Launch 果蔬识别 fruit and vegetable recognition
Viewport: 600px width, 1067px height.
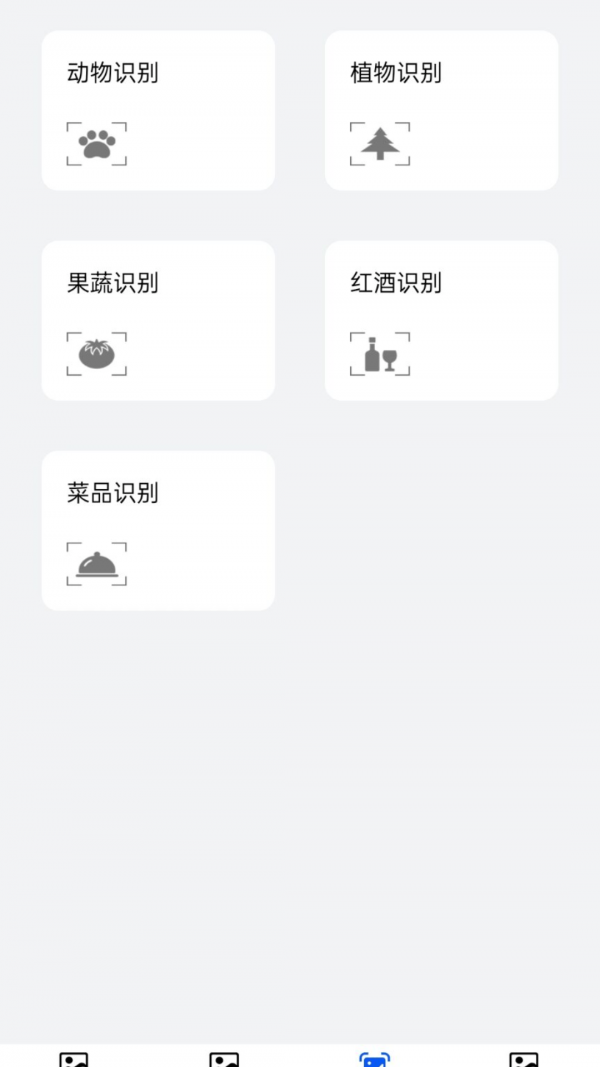(158, 320)
